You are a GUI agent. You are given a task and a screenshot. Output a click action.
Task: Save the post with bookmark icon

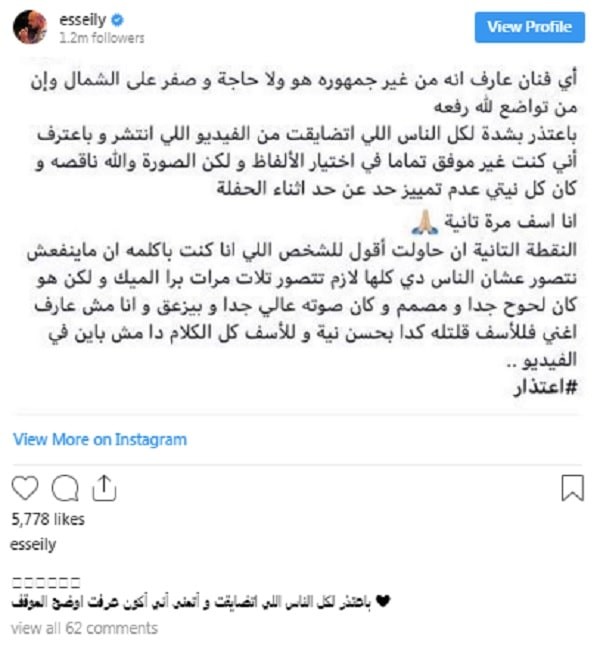coord(572,488)
